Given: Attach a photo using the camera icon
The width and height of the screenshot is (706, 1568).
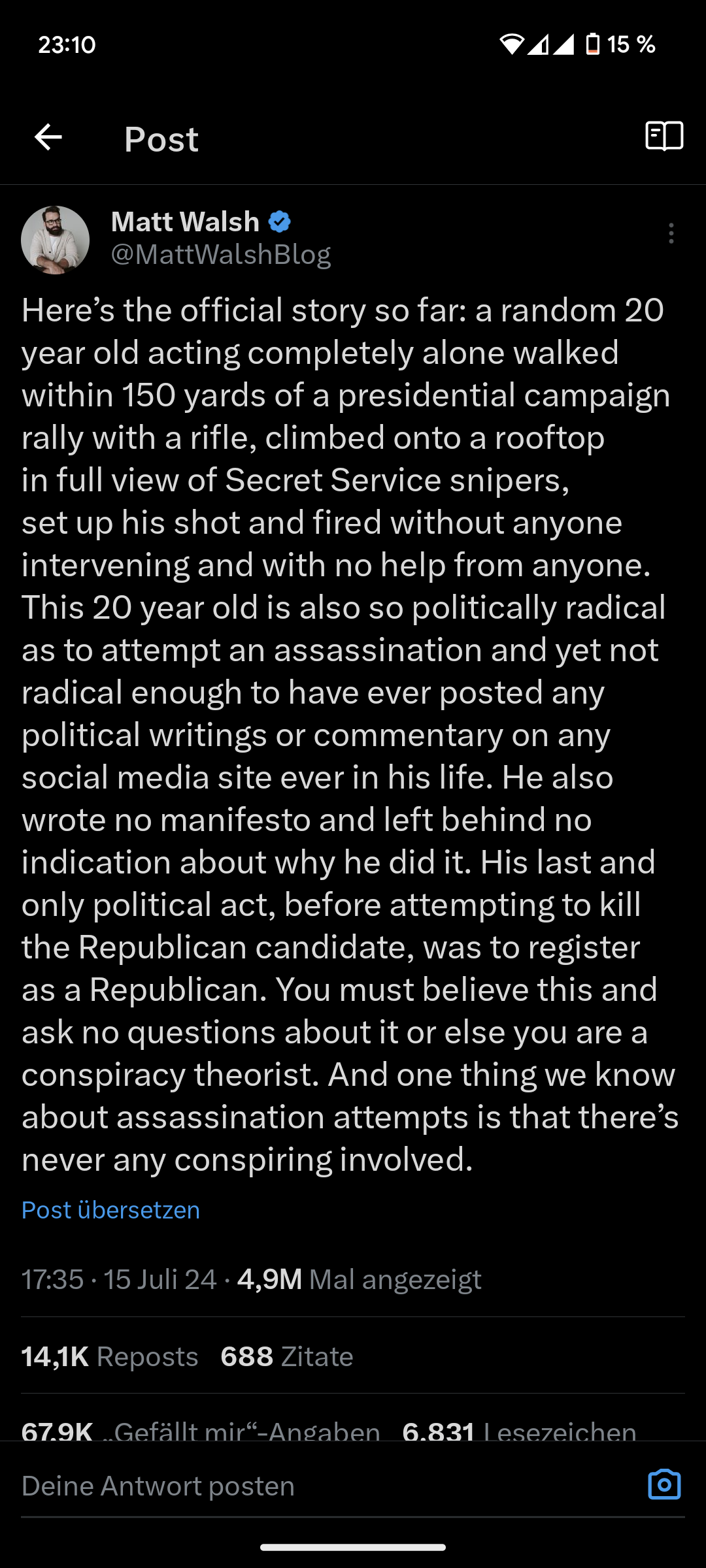Looking at the screenshot, I should point(664,1484).
